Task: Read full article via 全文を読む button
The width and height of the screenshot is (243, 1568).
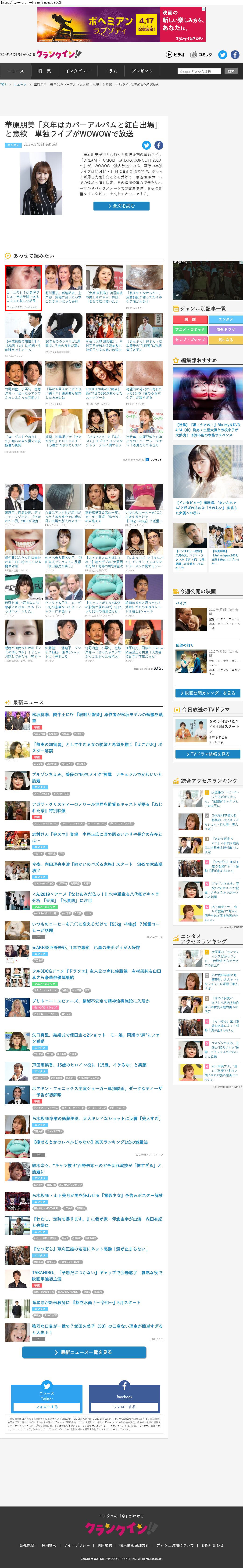Action: click(x=121, y=206)
